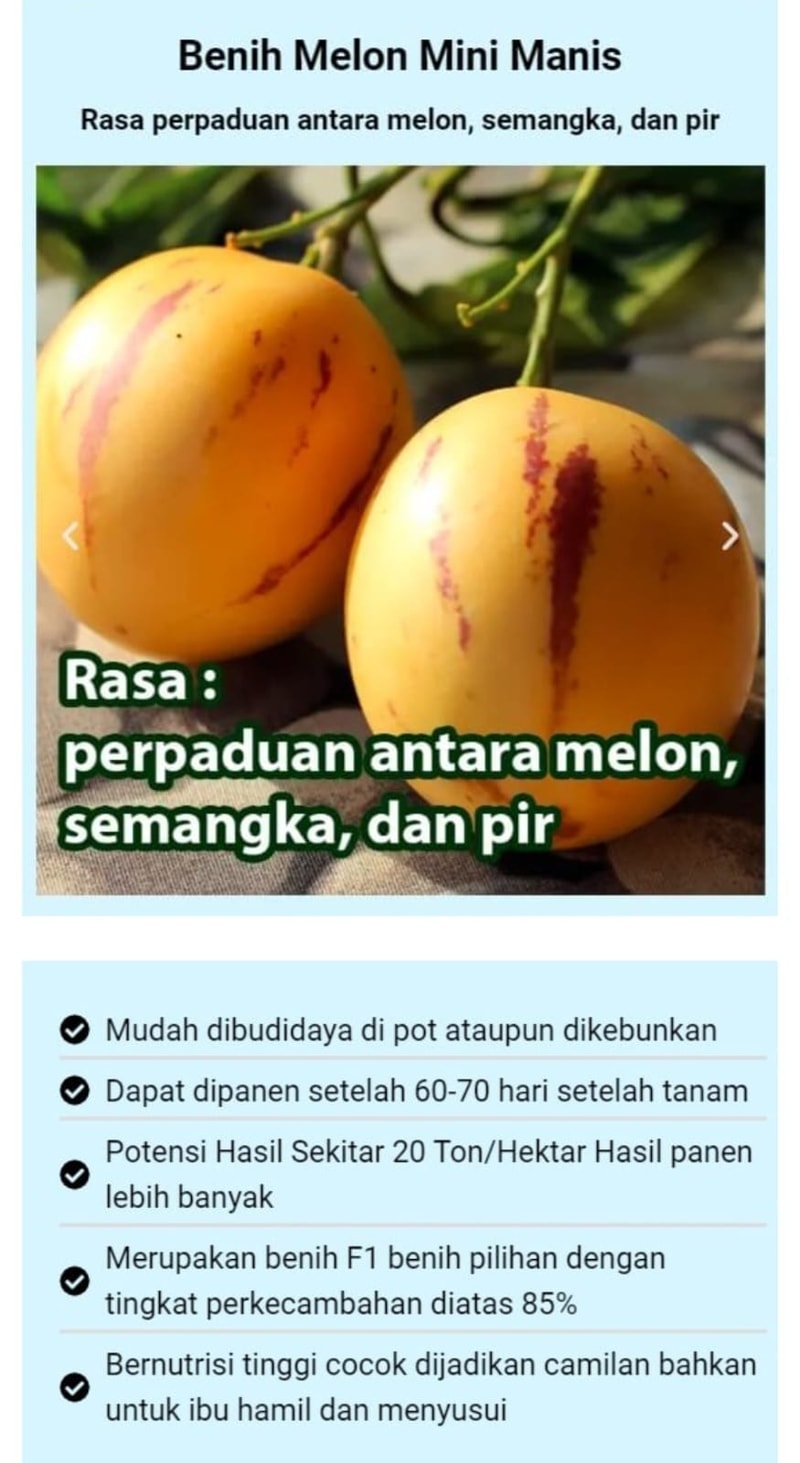
Task: Show the previous carousel image
Action: click(69, 536)
